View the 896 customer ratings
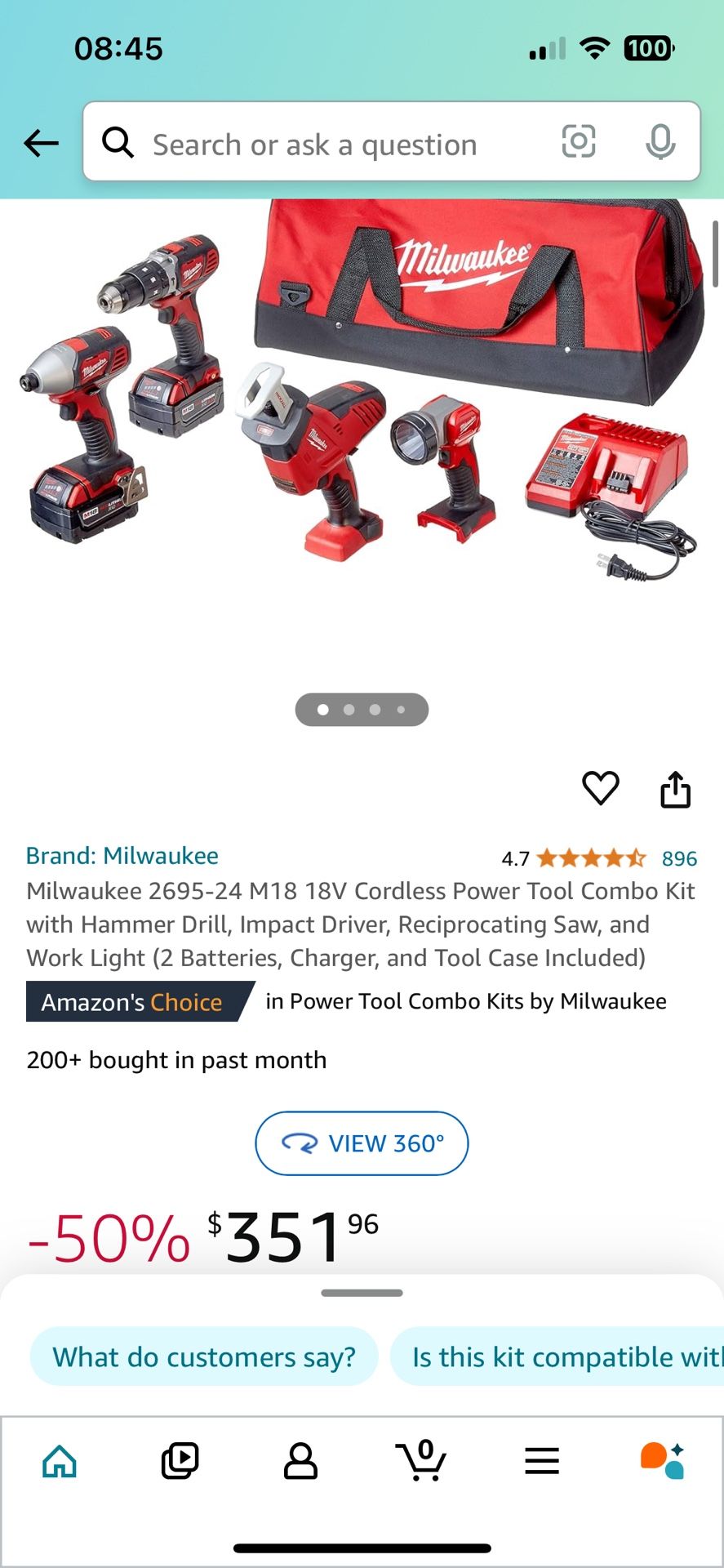This screenshot has height=1568, width=724. pos(679,859)
